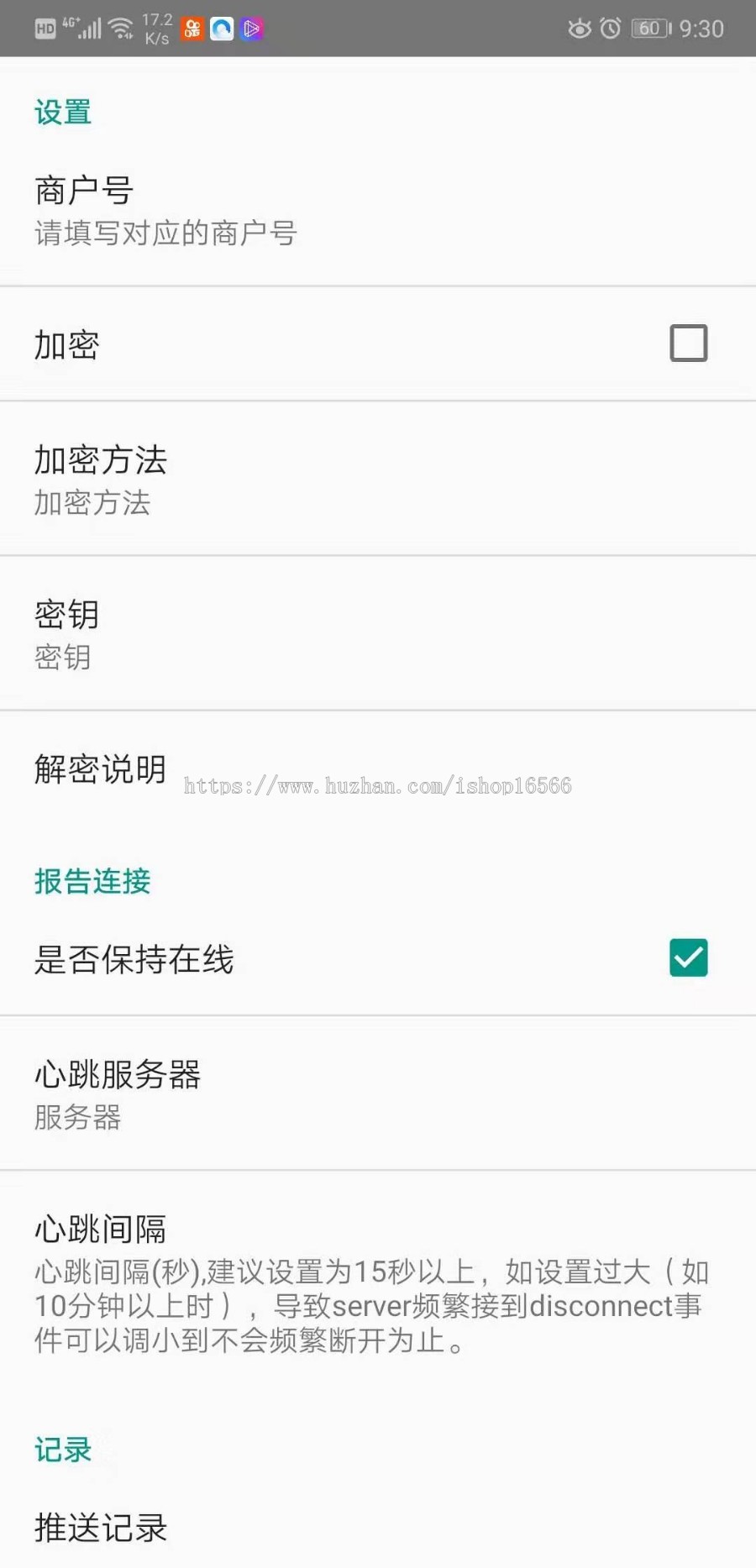Tap the Eye Comfort icon in status bar
The image size is (756, 1568).
pos(580,28)
